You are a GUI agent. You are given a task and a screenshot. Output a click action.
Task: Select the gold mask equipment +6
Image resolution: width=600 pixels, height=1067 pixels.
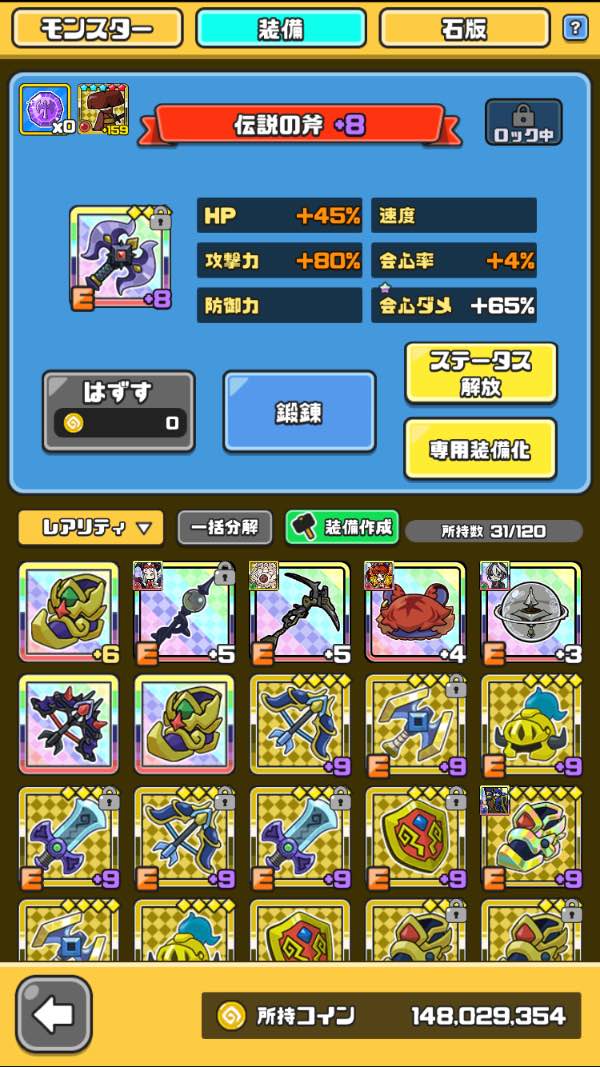(x=68, y=612)
